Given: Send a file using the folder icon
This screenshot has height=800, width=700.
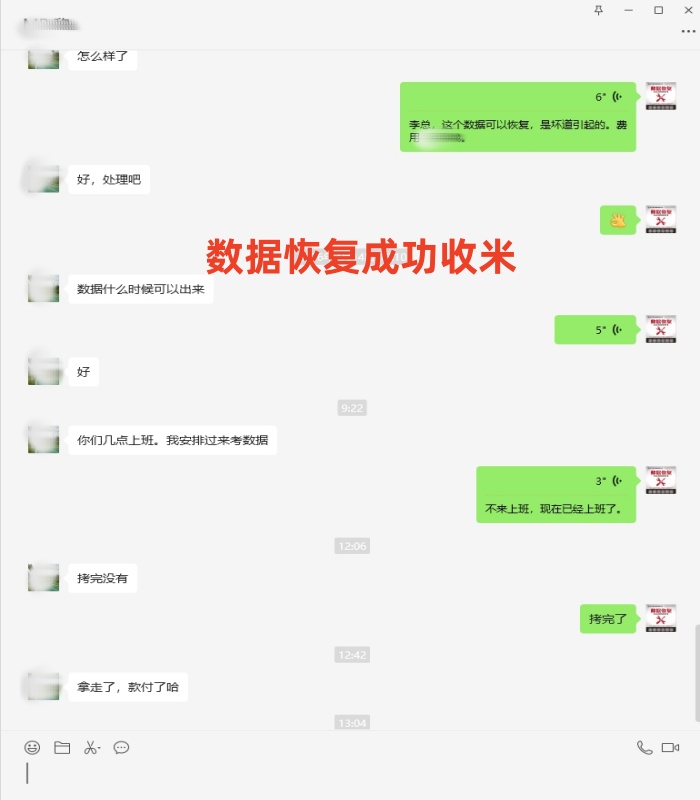Looking at the screenshot, I should point(62,747).
